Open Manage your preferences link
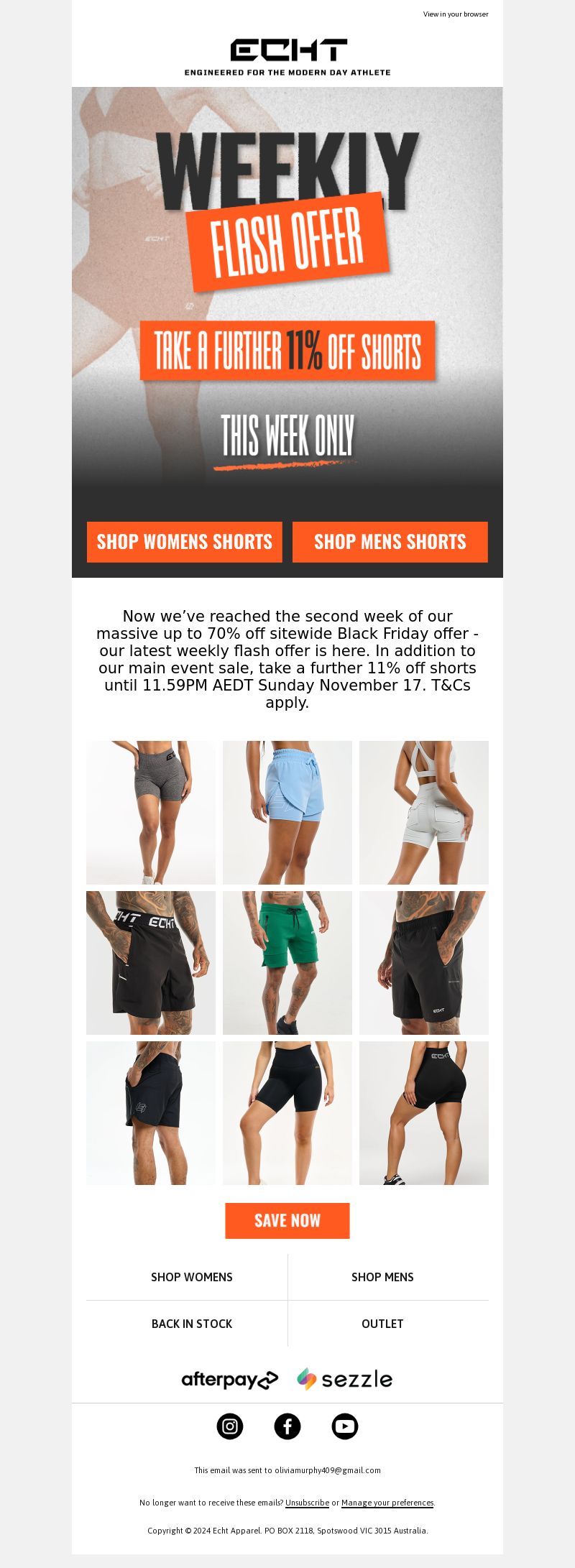The image size is (575, 1568). 387,1503
